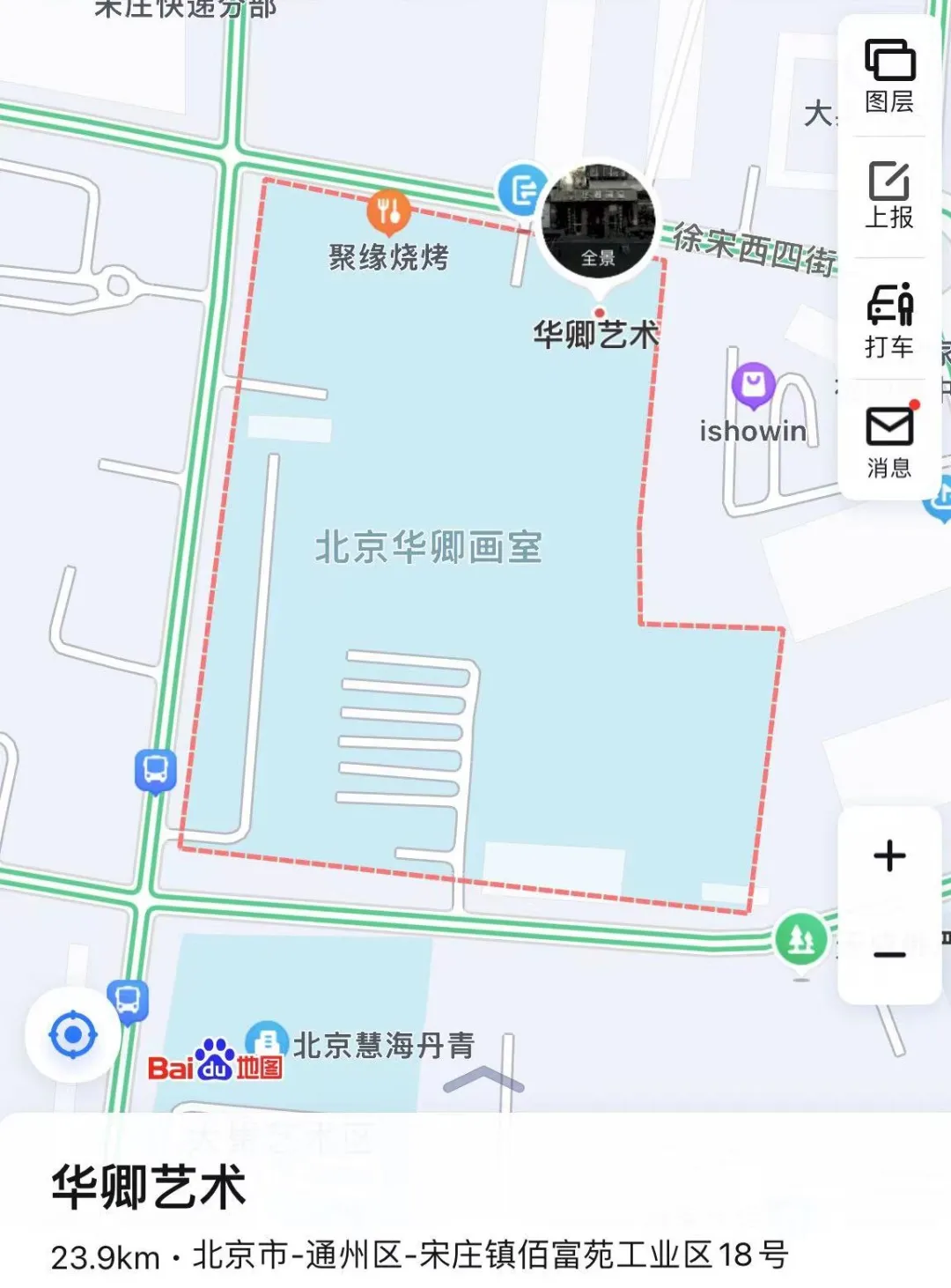Viewport: 951px width, 1288px height.
Task: Zoom in with the plus button
Action: tap(889, 856)
